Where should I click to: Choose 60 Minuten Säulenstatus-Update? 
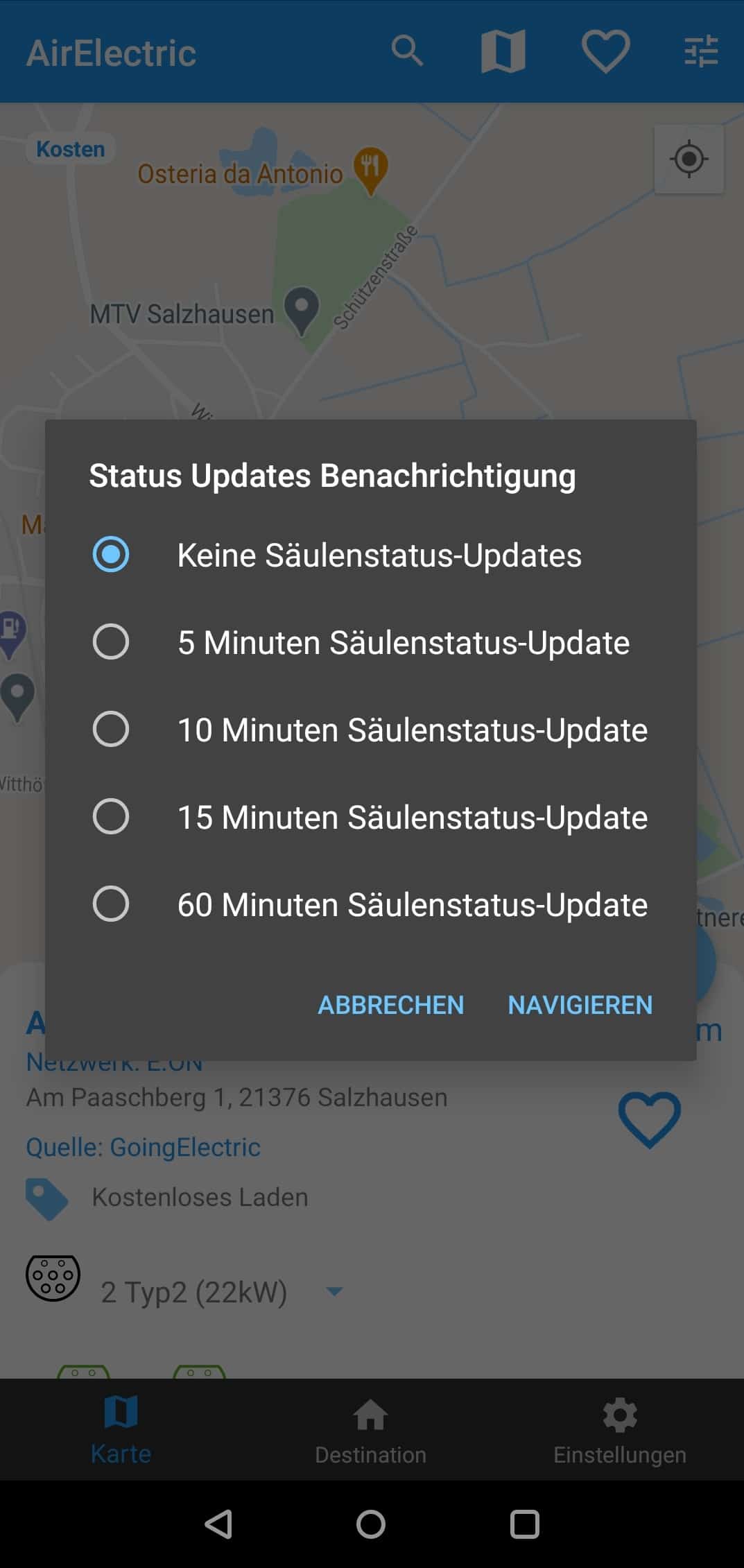tap(371, 904)
